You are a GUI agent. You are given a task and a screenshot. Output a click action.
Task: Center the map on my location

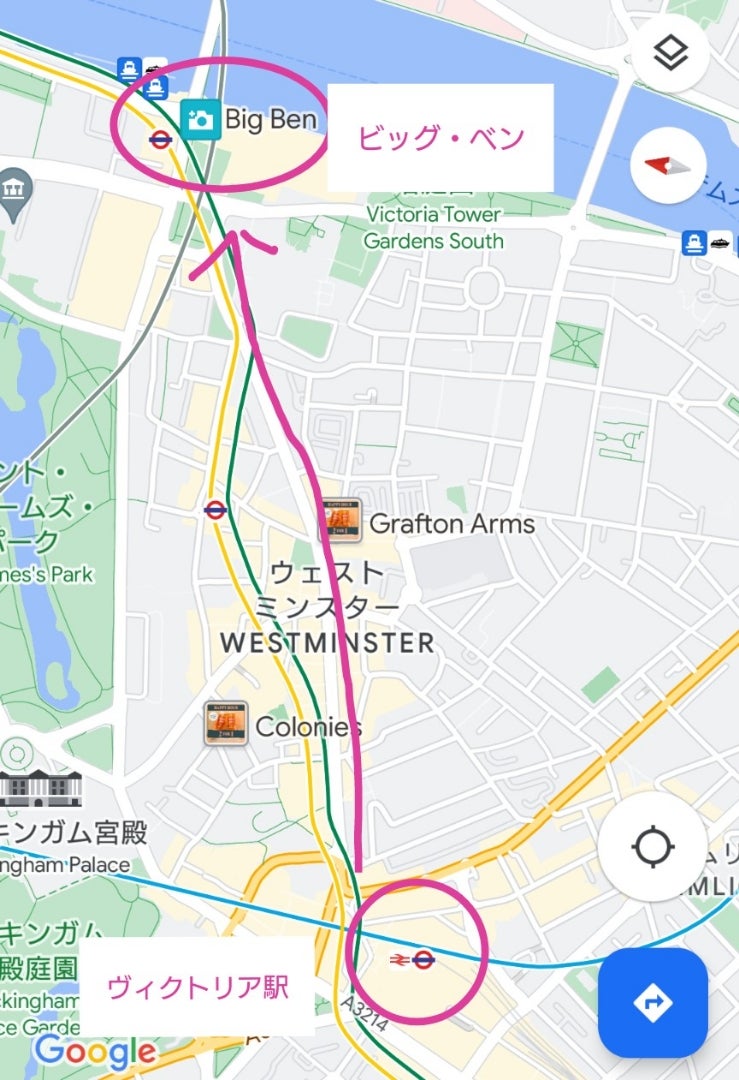coord(652,846)
